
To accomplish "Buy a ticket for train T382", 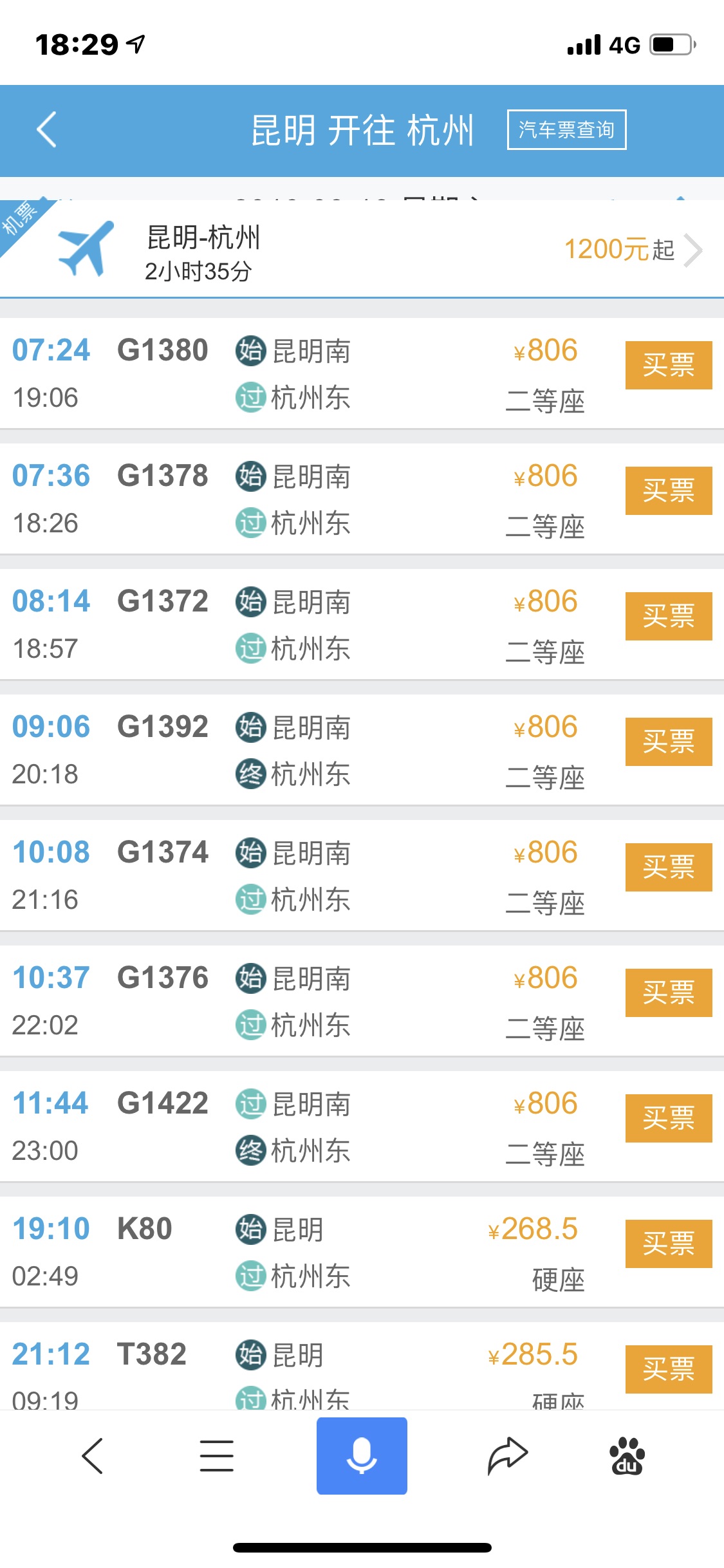I will pyautogui.click(x=669, y=1369).
